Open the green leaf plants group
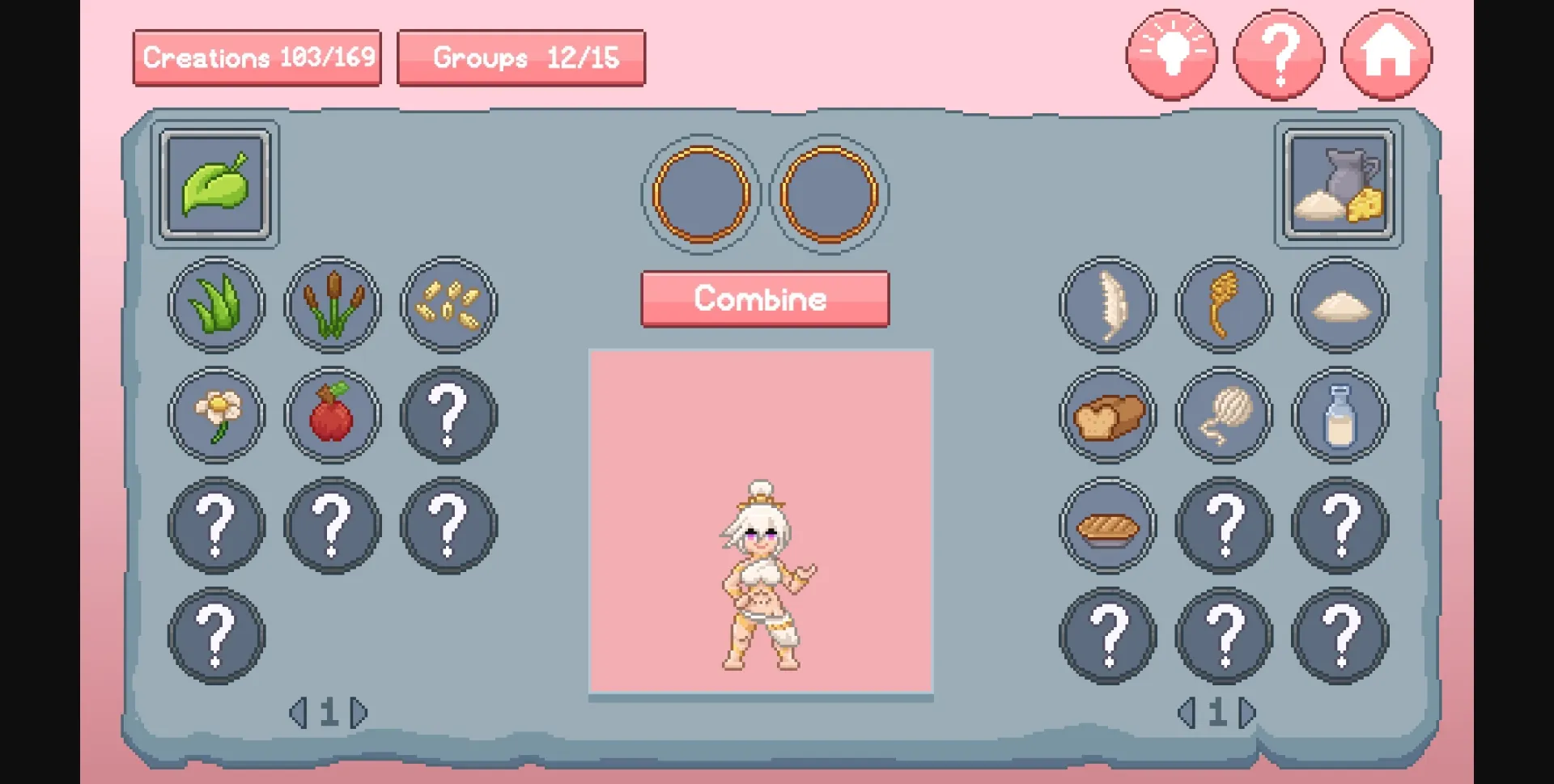Viewport: 1554px width, 784px height. click(215, 184)
